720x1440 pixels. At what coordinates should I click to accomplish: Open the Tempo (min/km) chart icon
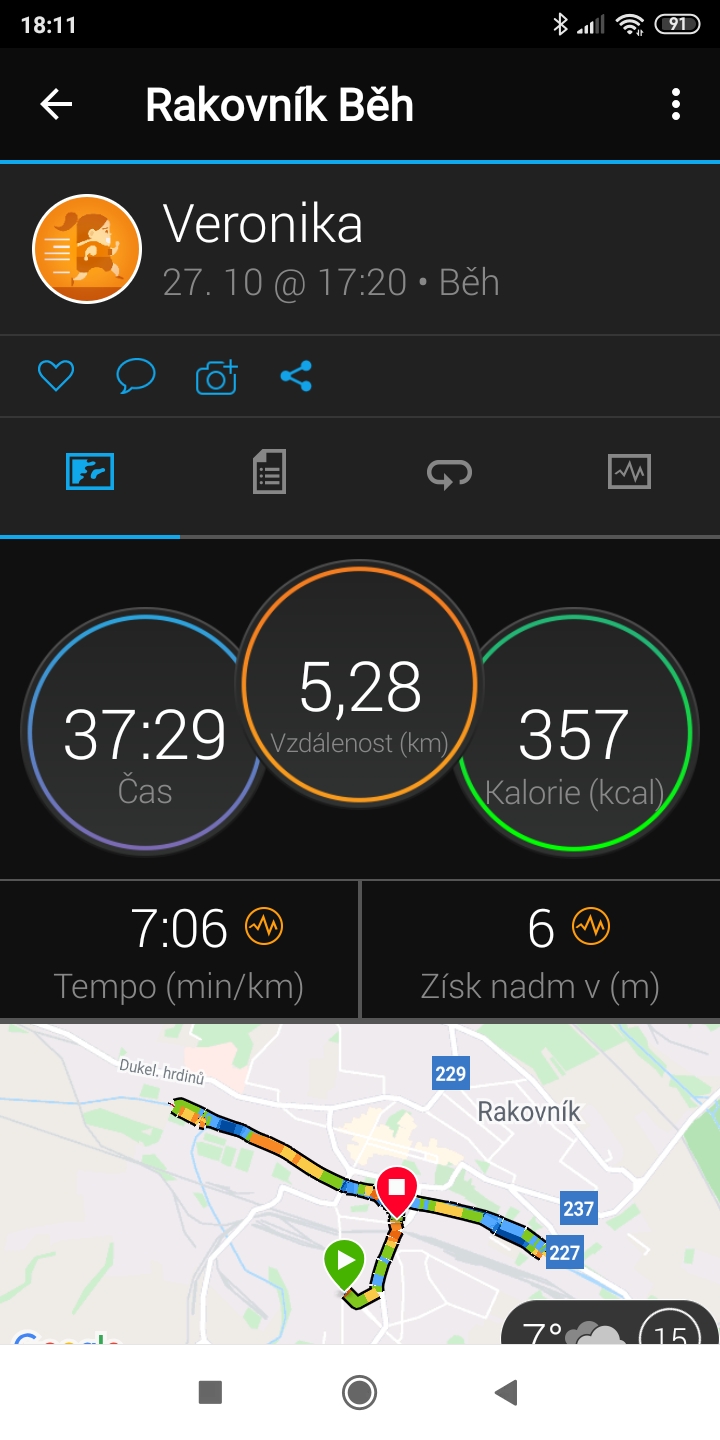[265, 927]
